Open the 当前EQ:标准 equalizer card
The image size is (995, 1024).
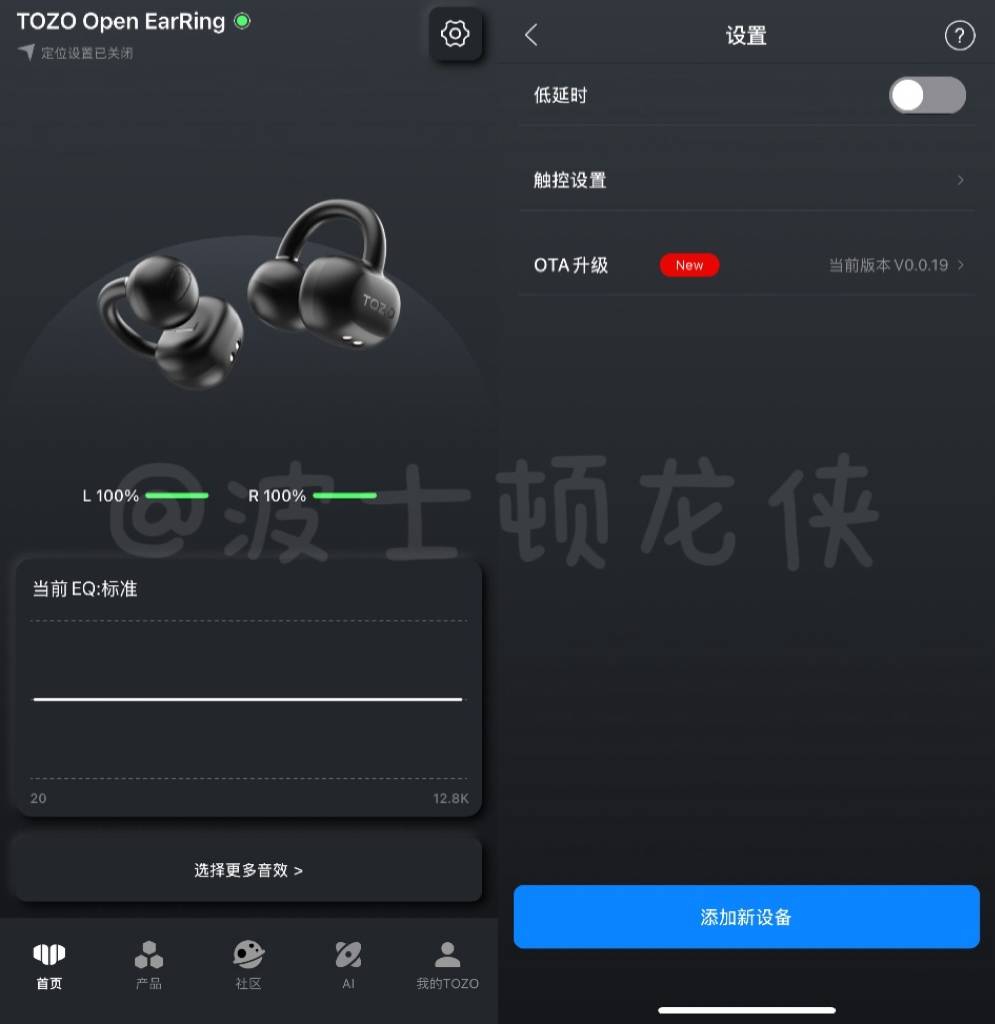248,688
